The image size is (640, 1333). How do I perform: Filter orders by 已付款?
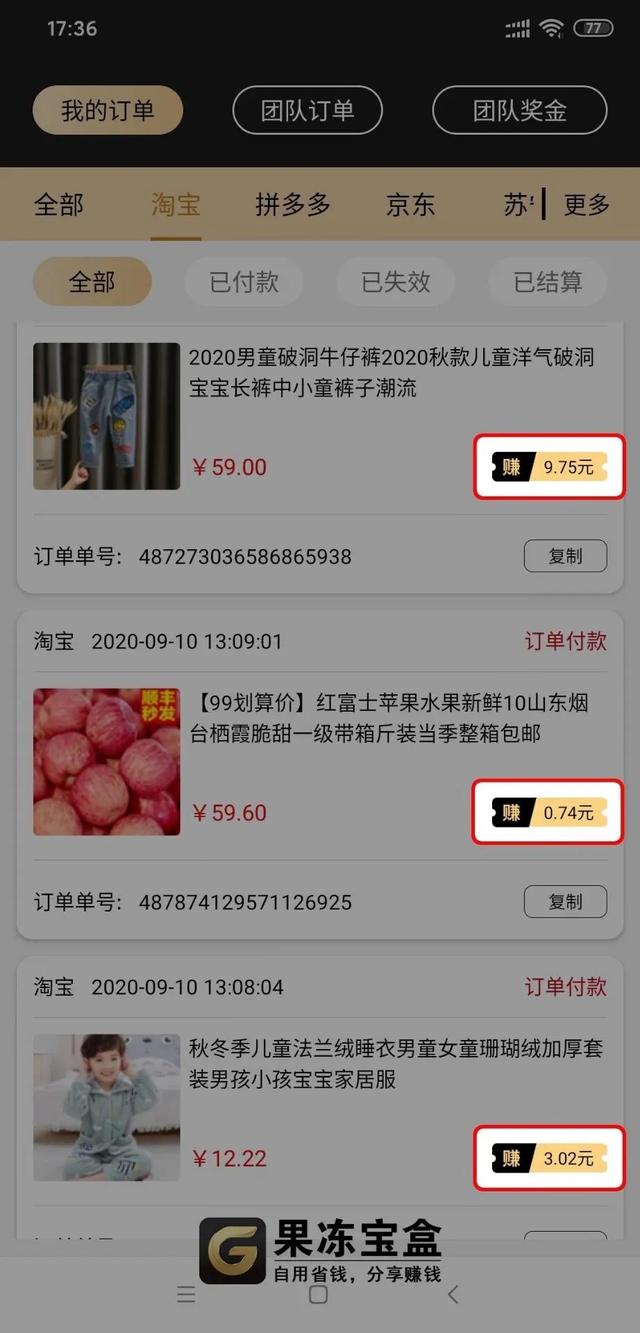(x=244, y=282)
